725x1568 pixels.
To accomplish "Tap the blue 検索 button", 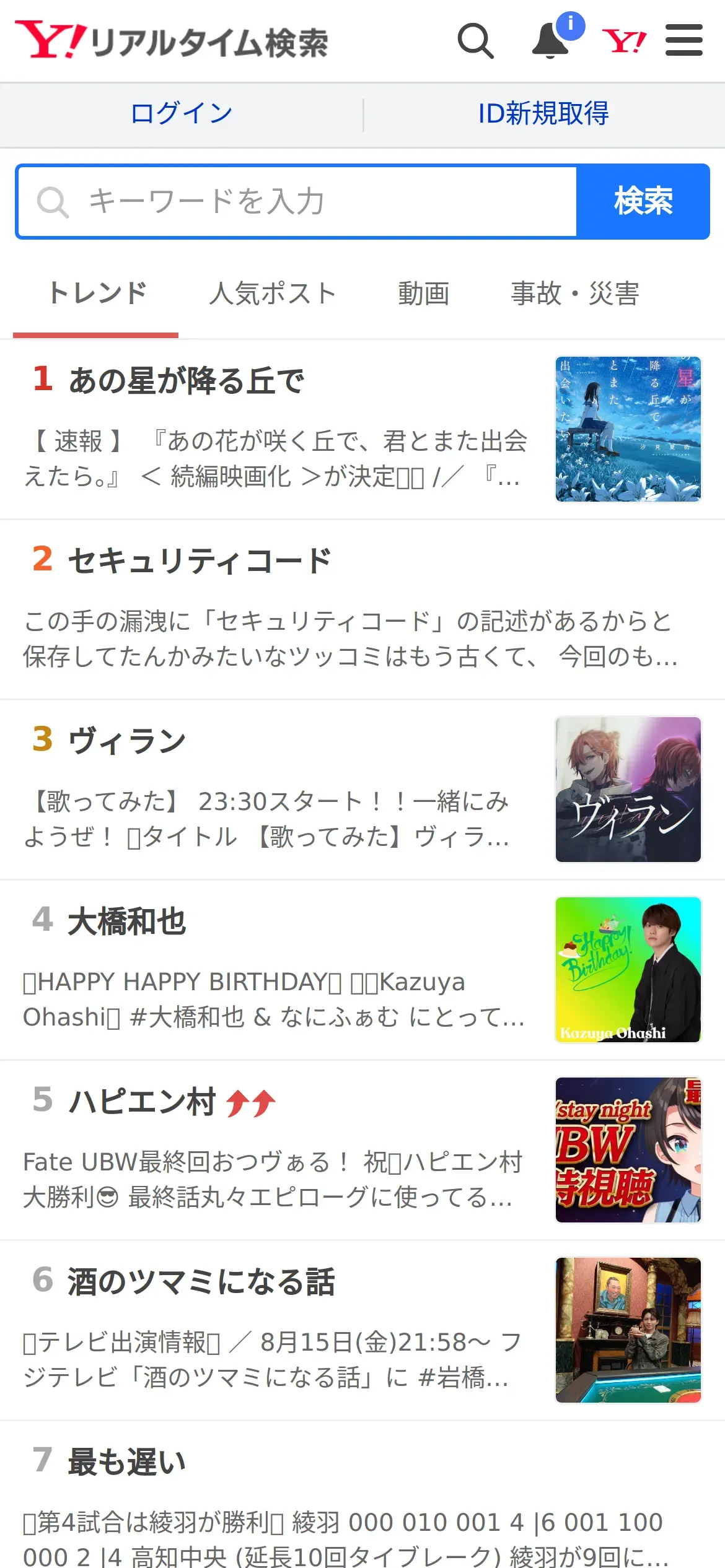I will pos(643,202).
